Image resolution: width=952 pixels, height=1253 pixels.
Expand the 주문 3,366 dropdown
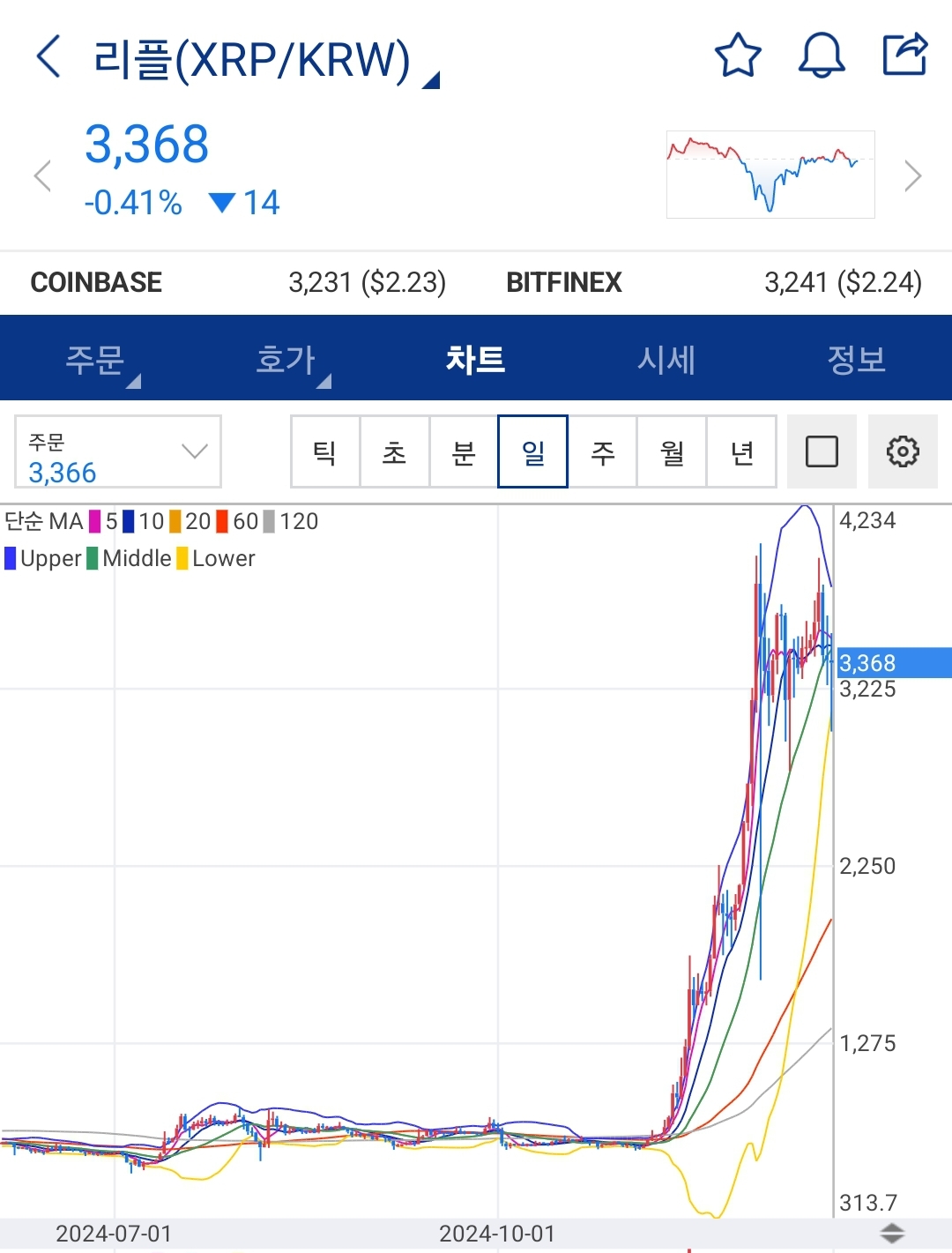(118, 451)
